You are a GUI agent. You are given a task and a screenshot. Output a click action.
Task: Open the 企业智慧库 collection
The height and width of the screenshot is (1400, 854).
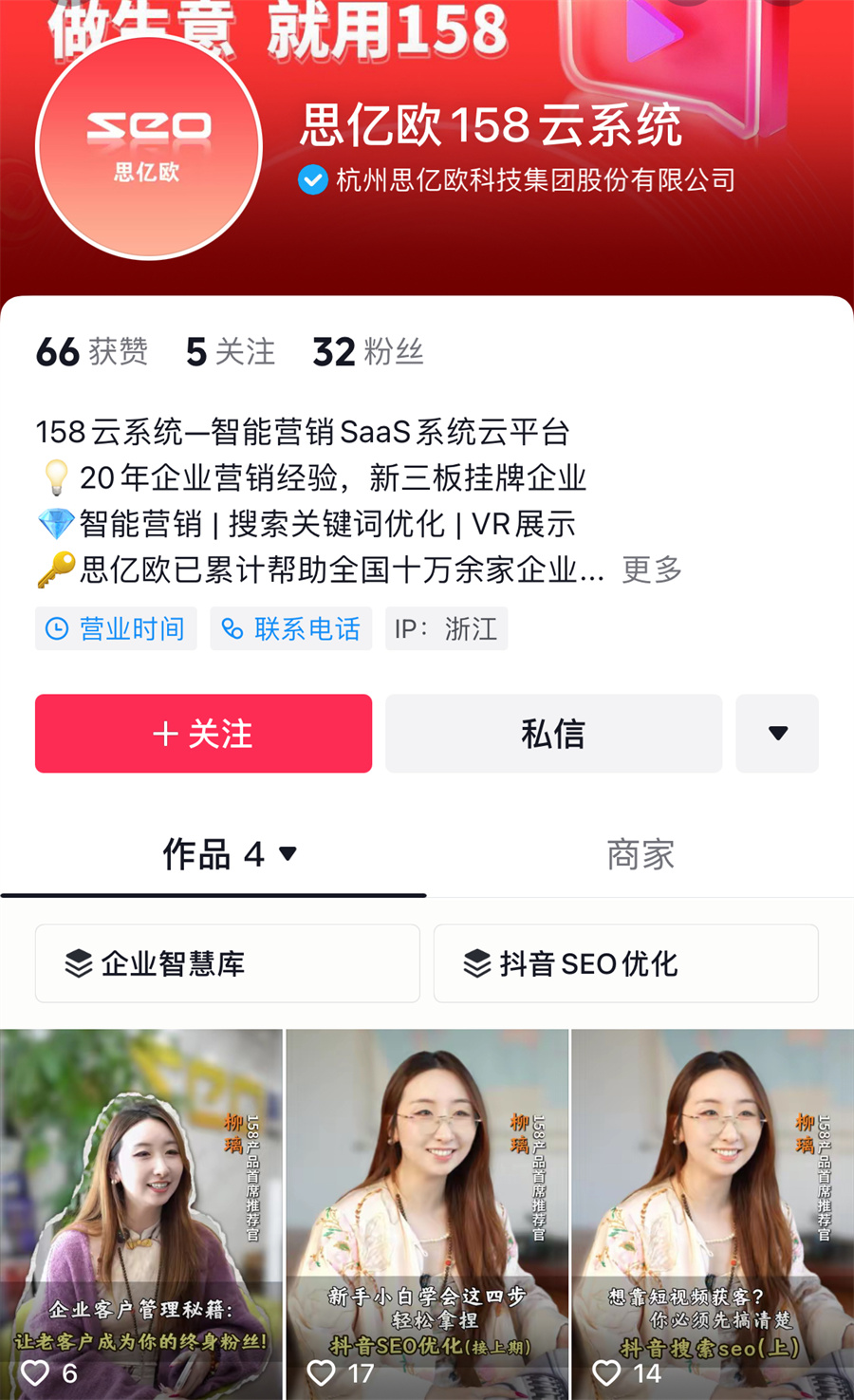click(x=228, y=963)
